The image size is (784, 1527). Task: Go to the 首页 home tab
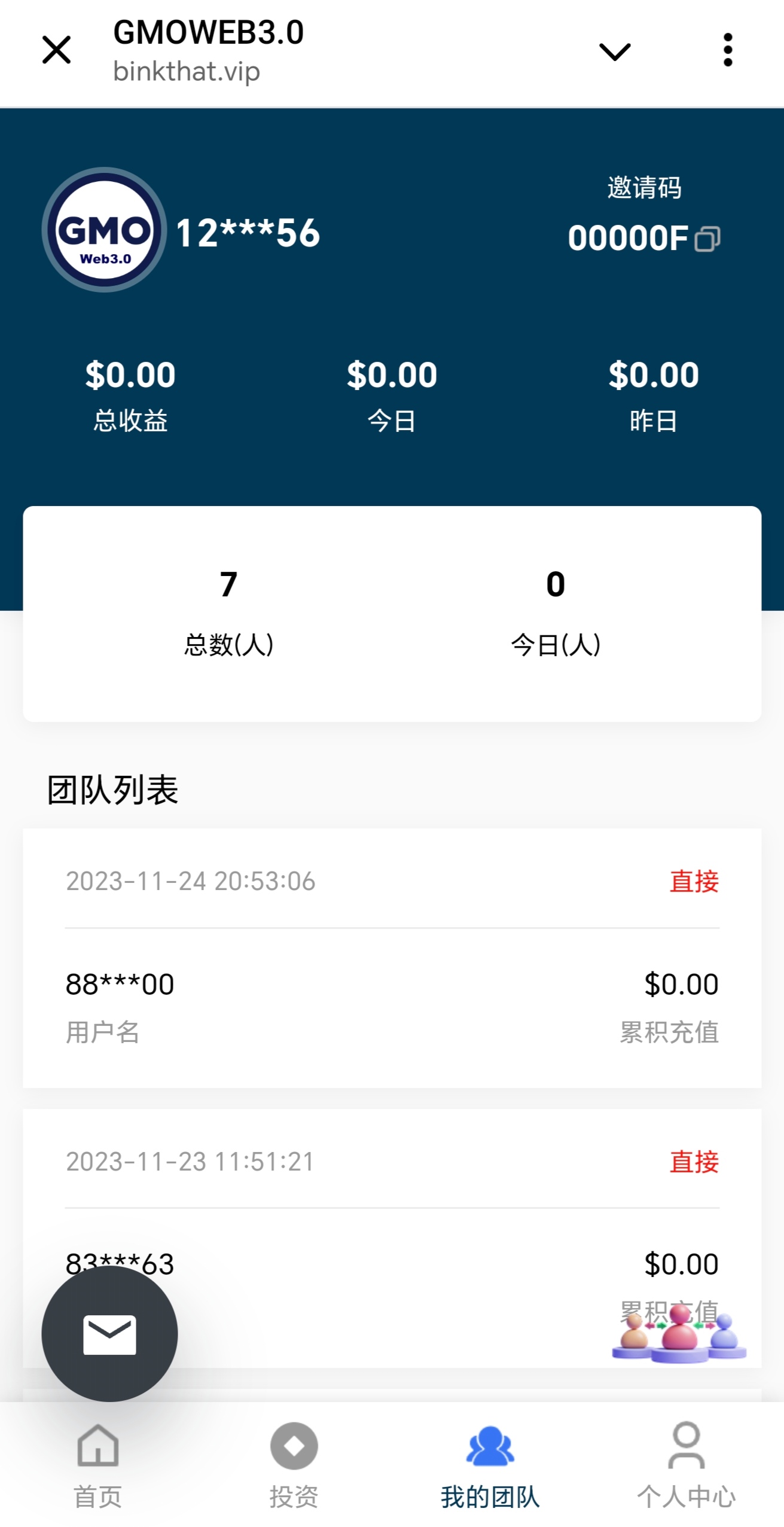(98, 1465)
